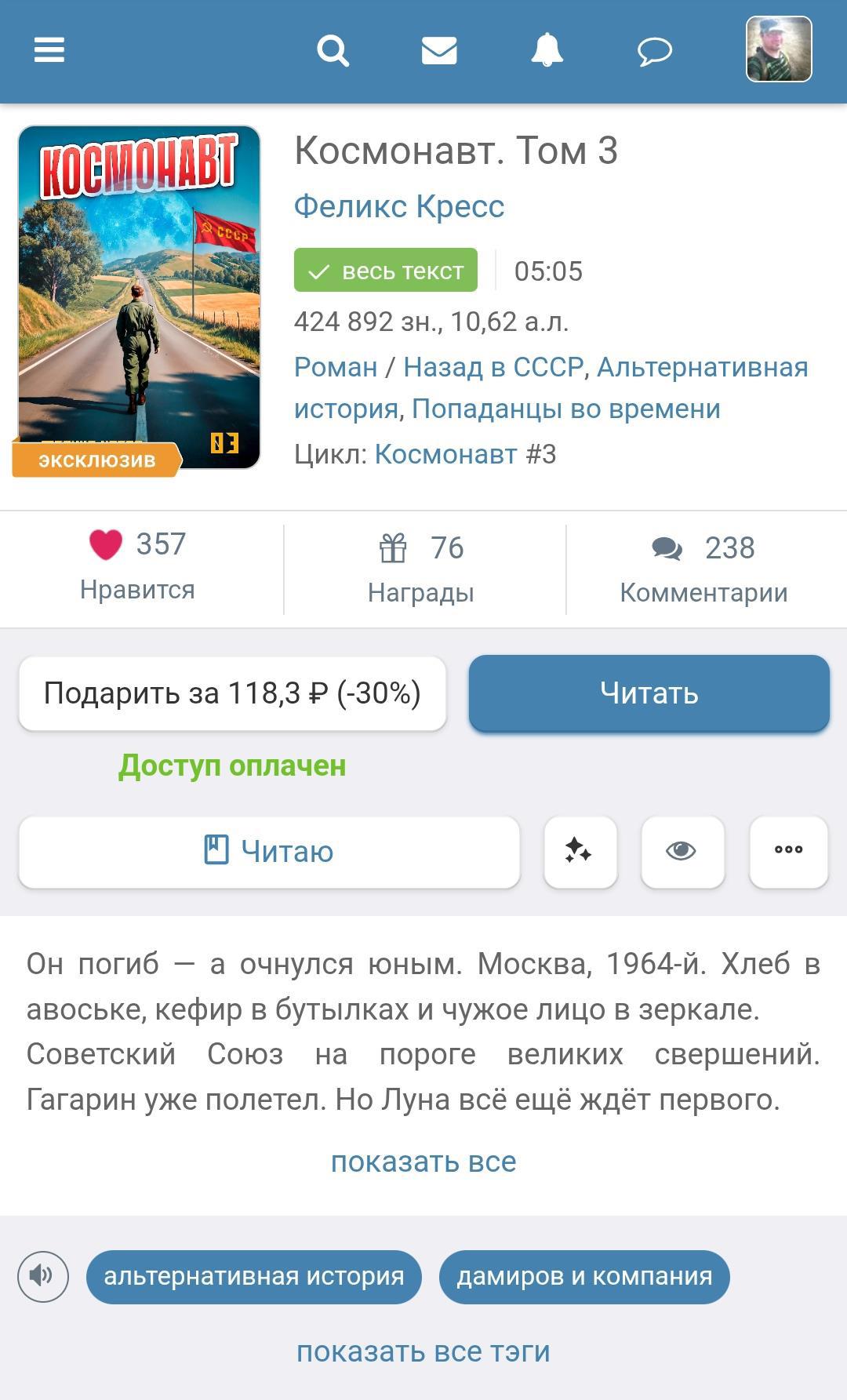The image size is (847, 1400).
Task: Open the Назад в СССР genre
Action: (493, 367)
